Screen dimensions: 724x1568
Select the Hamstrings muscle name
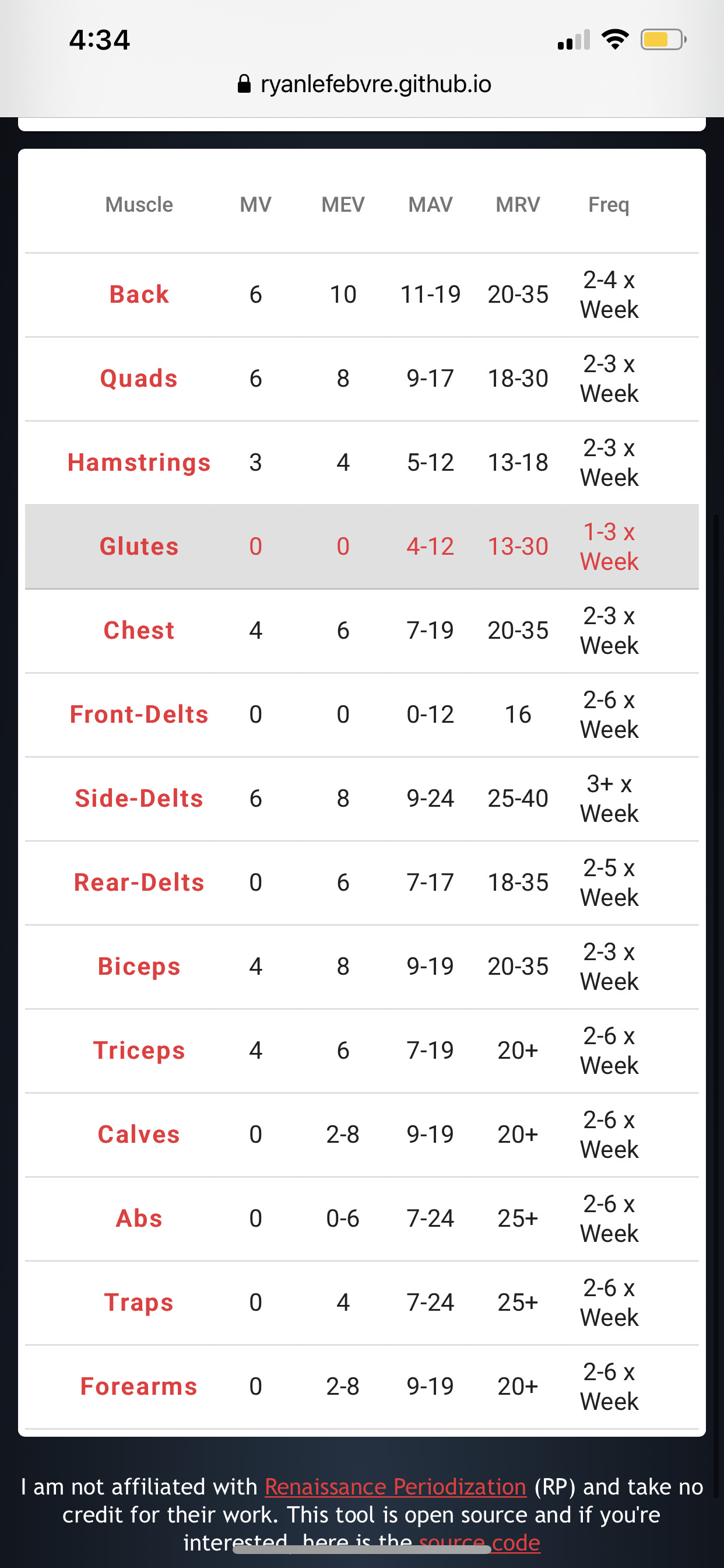point(139,463)
